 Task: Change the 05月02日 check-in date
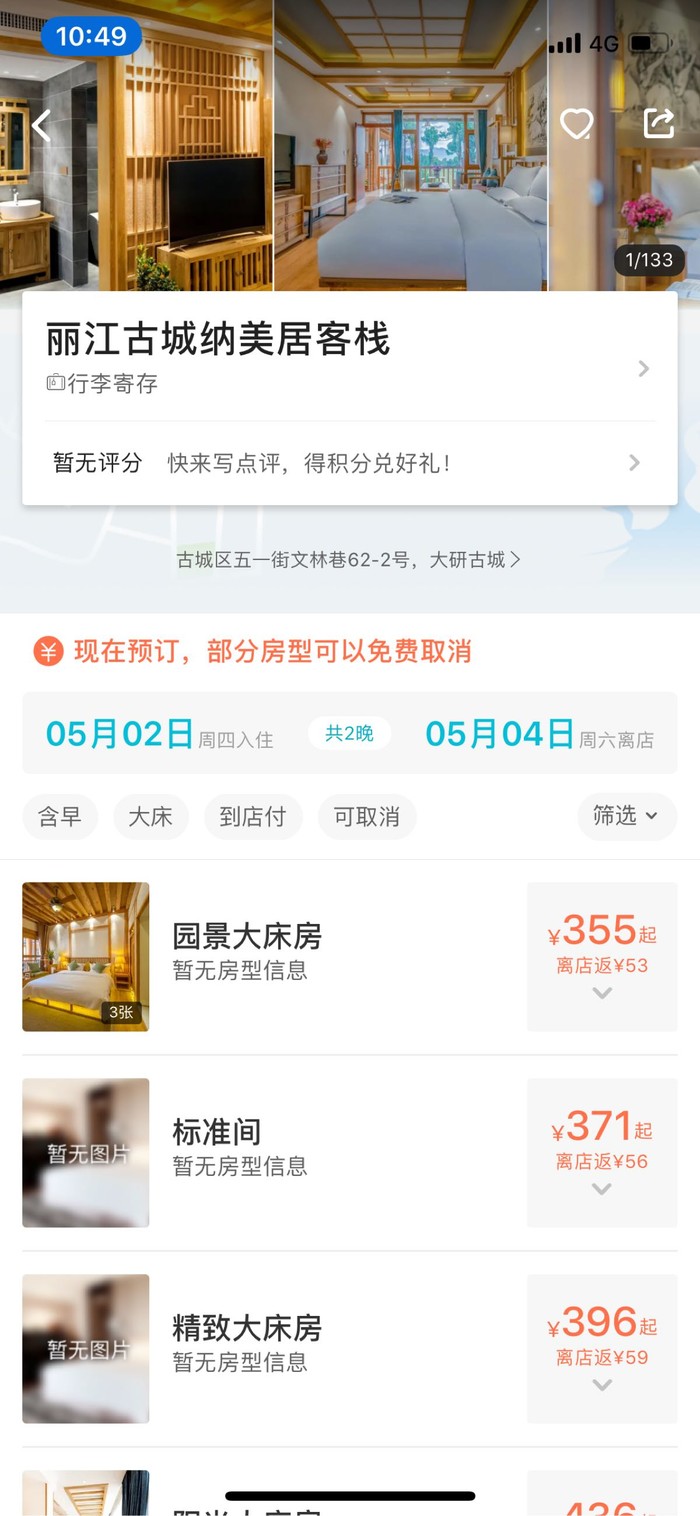(160, 734)
